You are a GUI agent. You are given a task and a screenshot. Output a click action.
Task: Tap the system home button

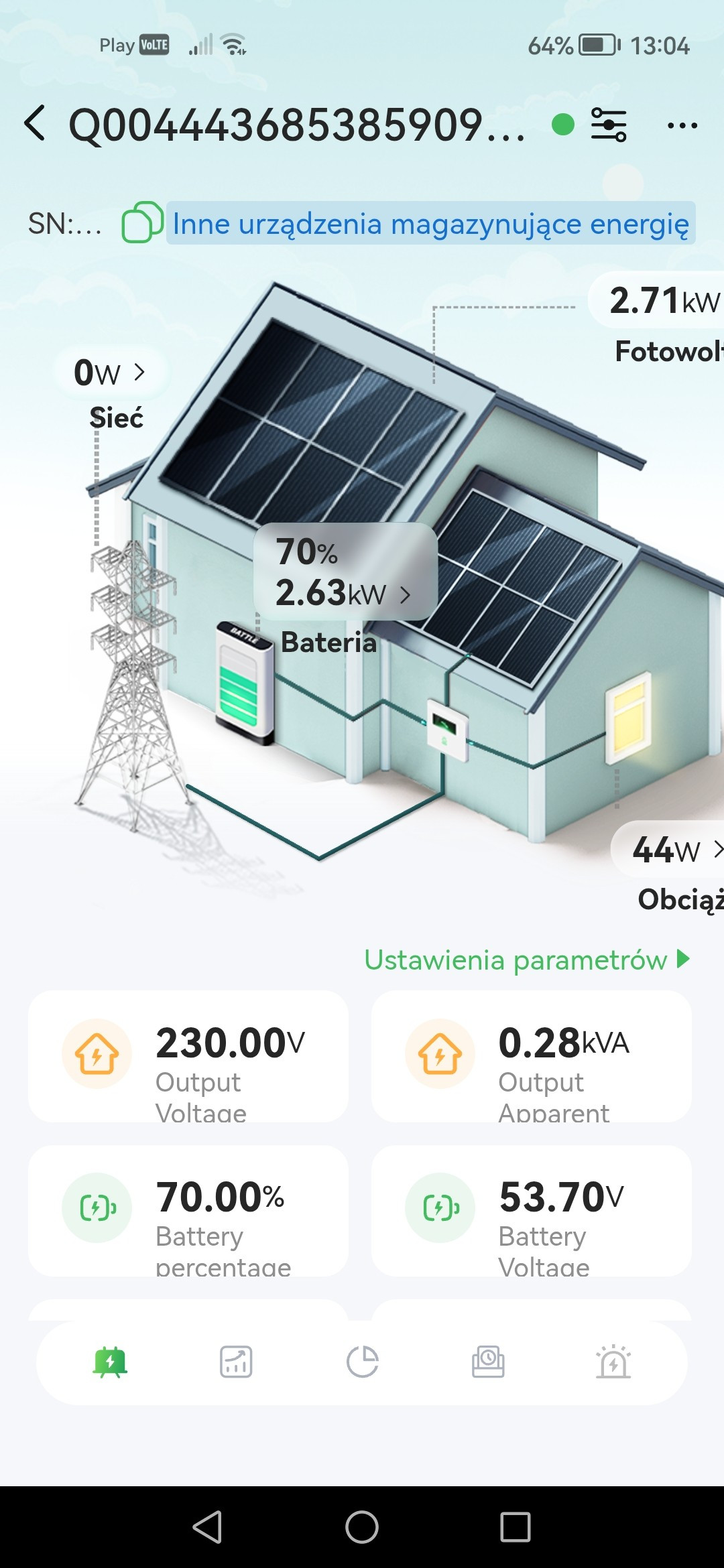coord(362,1528)
